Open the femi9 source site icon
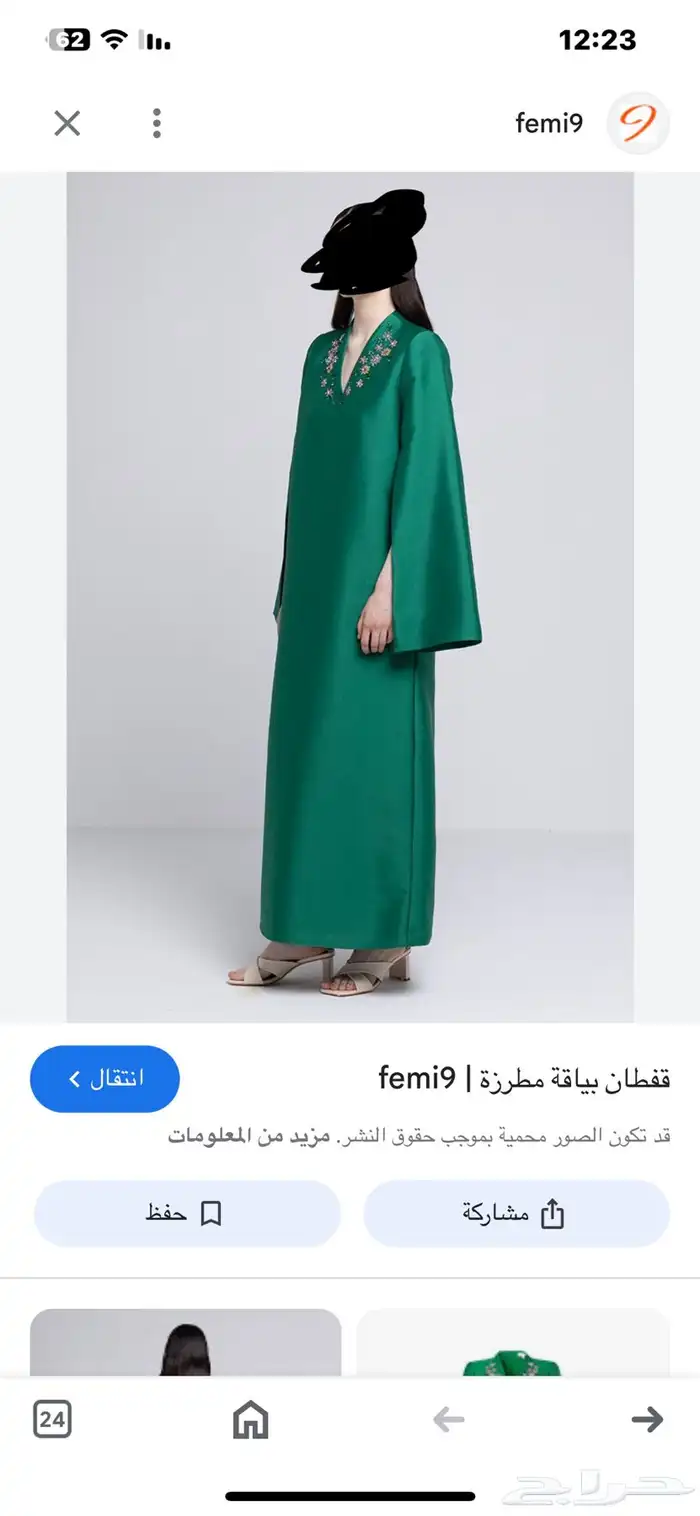 pos(637,124)
